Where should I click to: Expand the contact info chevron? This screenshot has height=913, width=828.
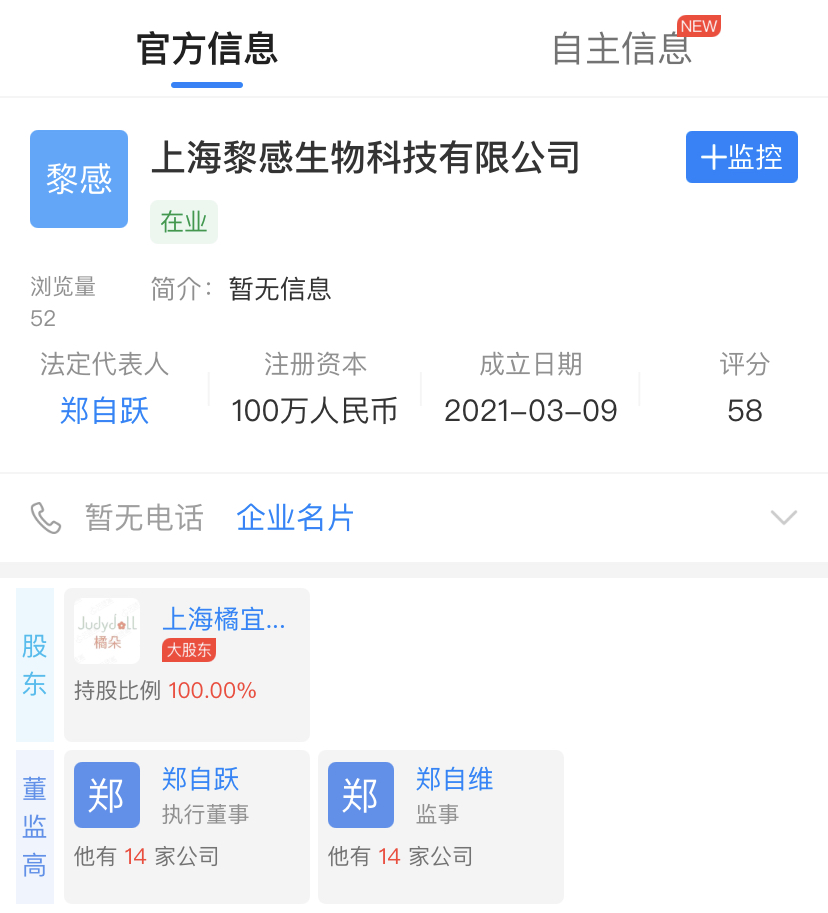pyautogui.click(x=783, y=517)
